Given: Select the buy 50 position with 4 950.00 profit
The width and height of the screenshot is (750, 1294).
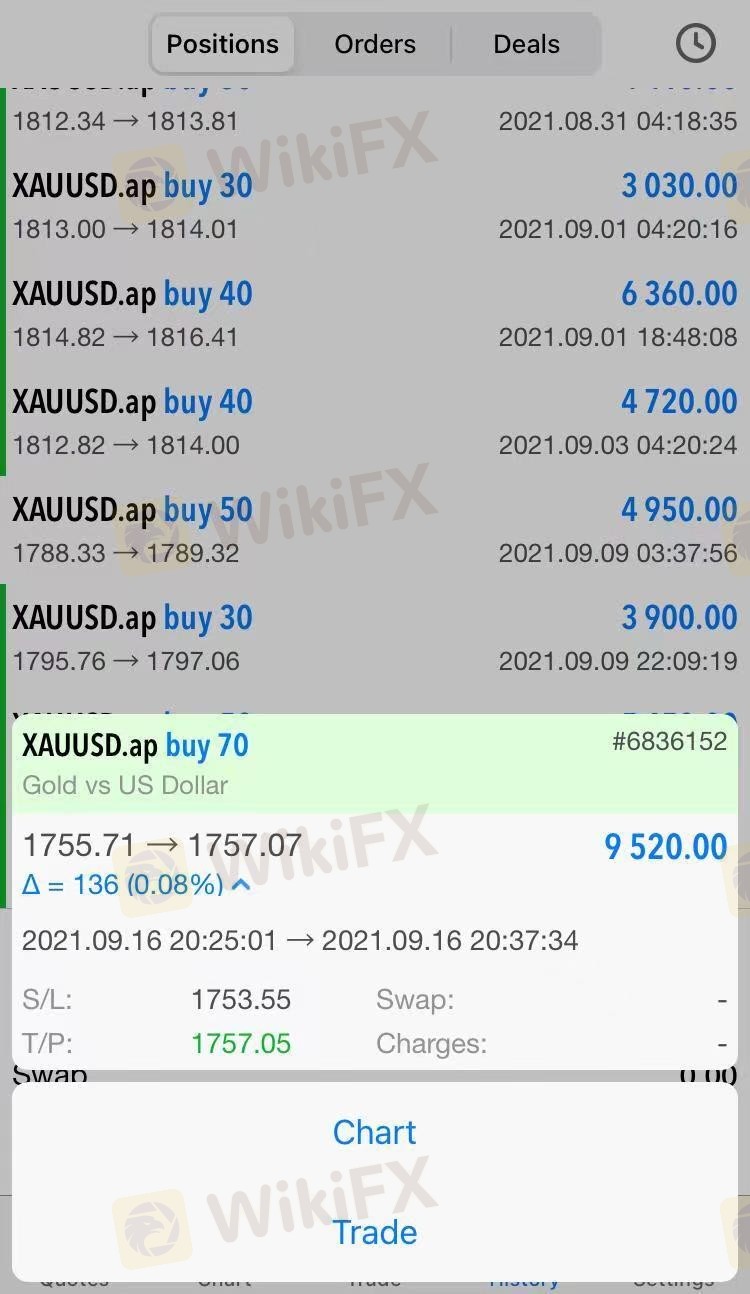Looking at the screenshot, I should click(375, 530).
